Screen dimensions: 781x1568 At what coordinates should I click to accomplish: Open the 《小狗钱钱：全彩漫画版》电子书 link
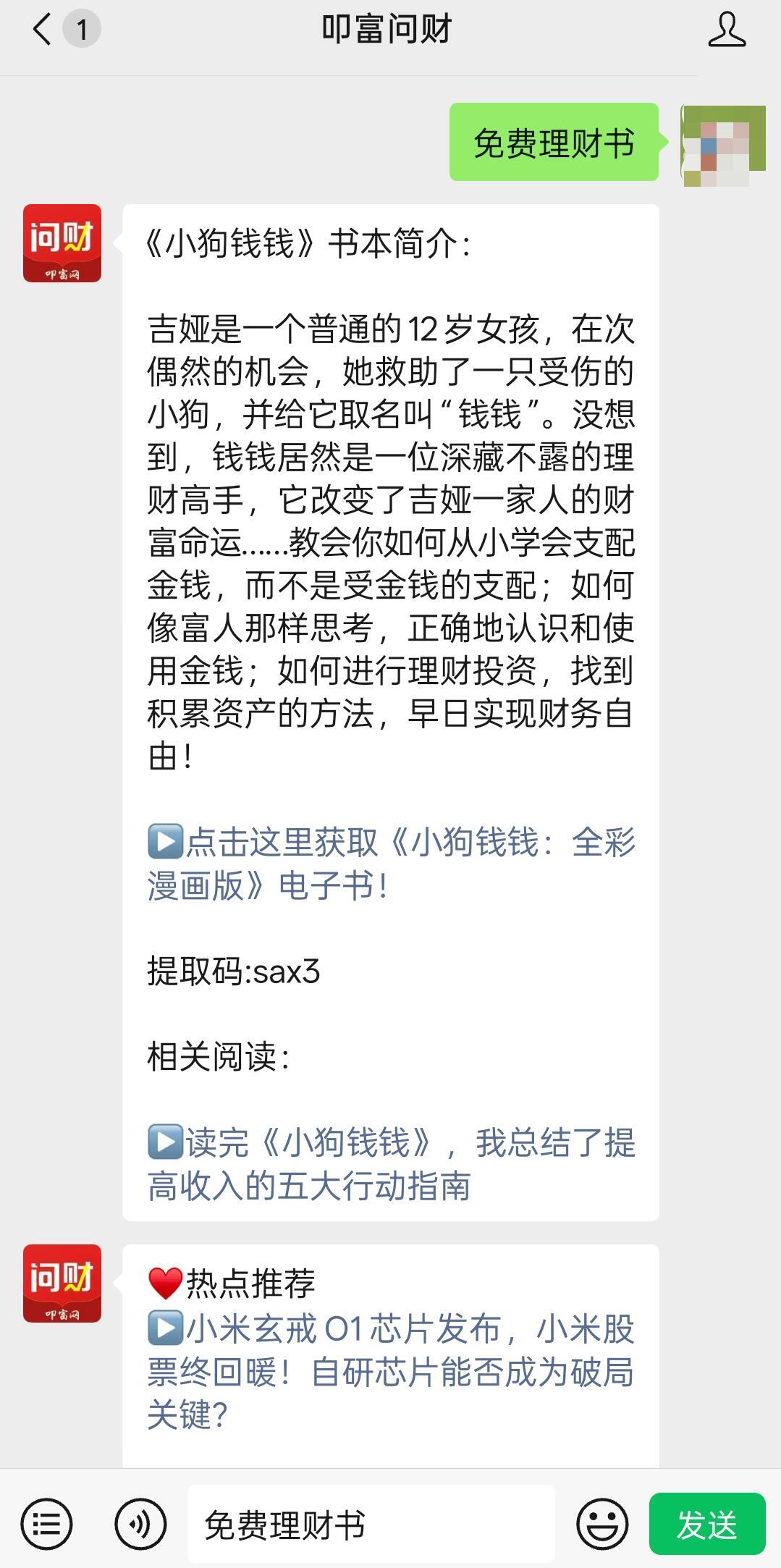pyautogui.click(x=391, y=864)
